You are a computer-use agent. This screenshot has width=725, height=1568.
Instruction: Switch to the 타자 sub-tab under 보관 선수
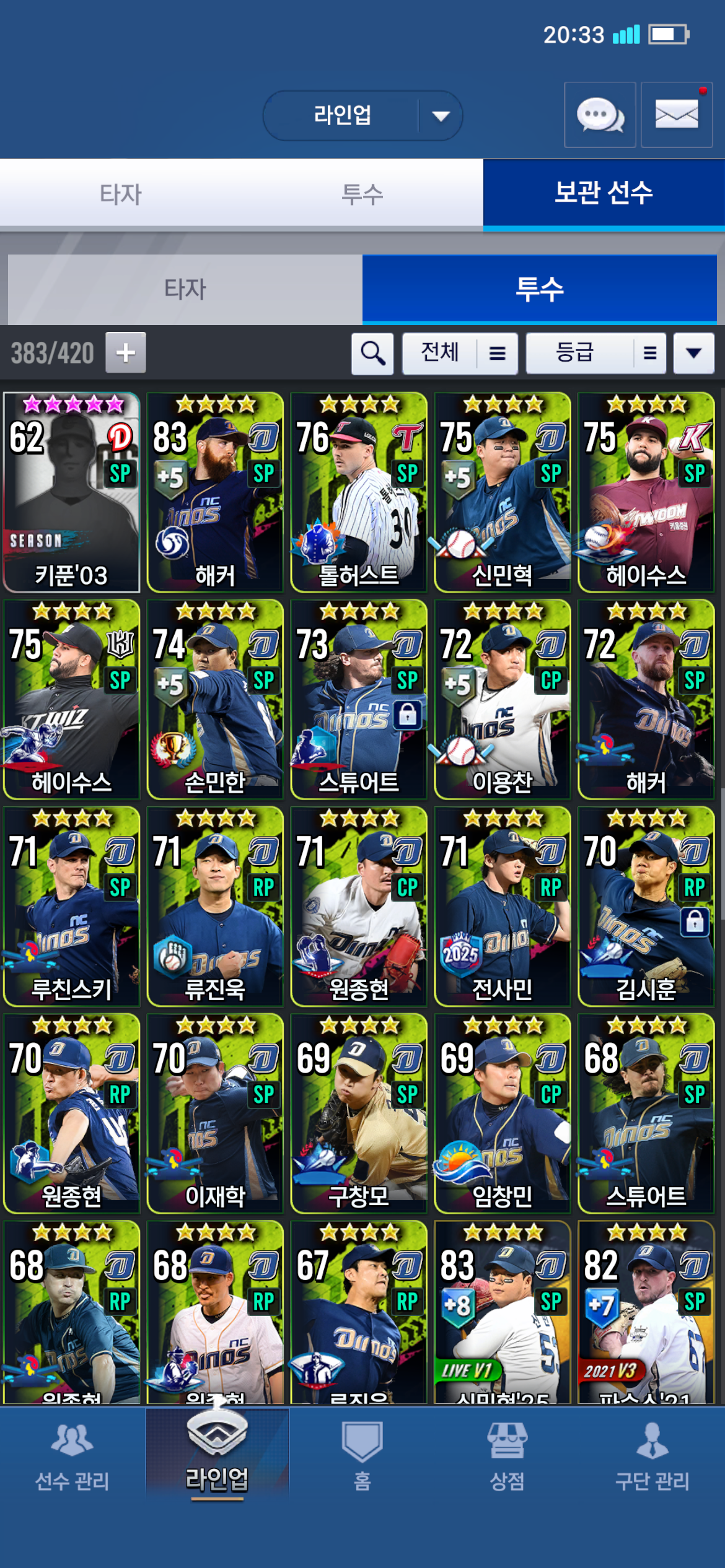(x=185, y=289)
